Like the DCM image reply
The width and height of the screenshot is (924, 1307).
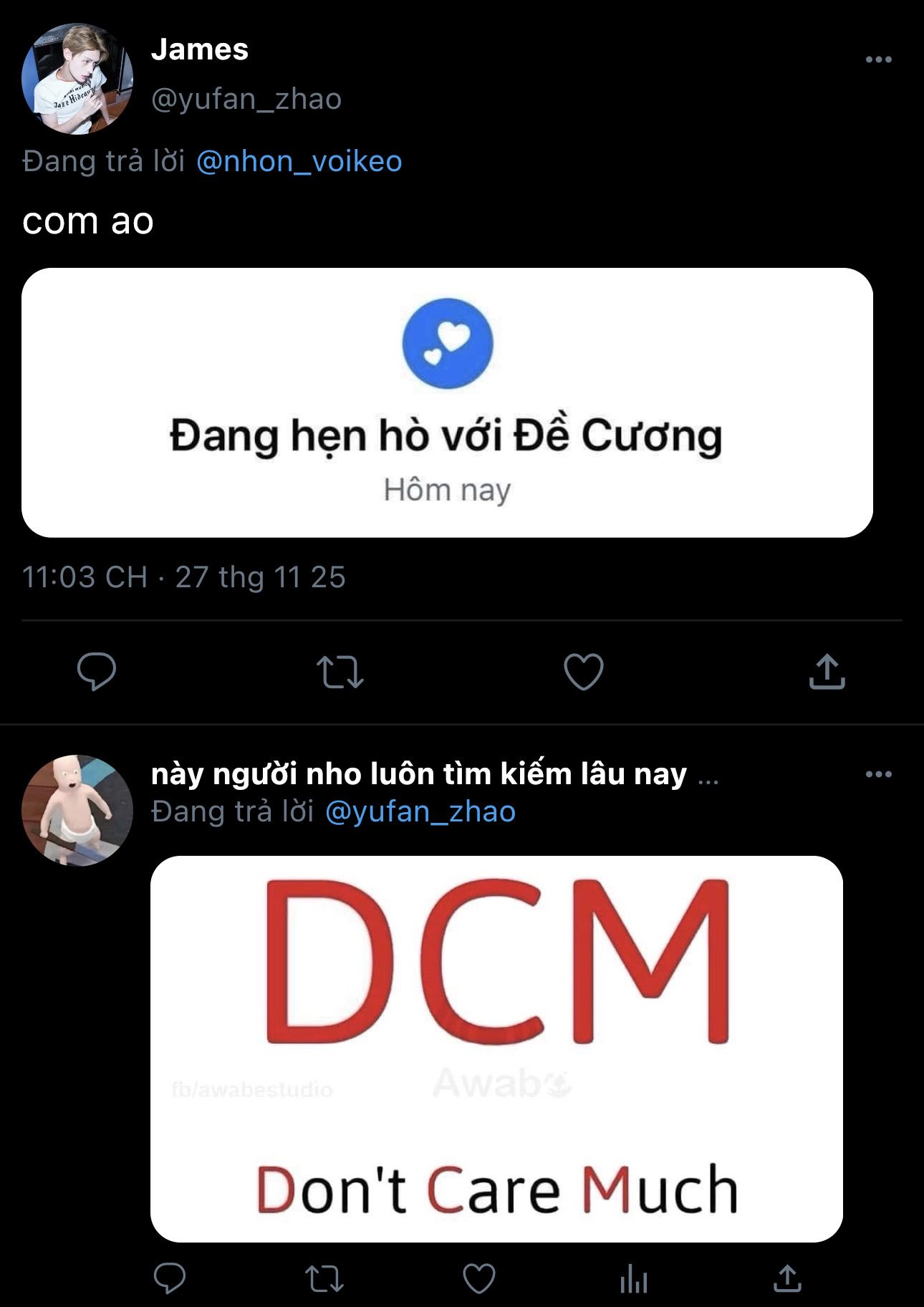point(479,1278)
